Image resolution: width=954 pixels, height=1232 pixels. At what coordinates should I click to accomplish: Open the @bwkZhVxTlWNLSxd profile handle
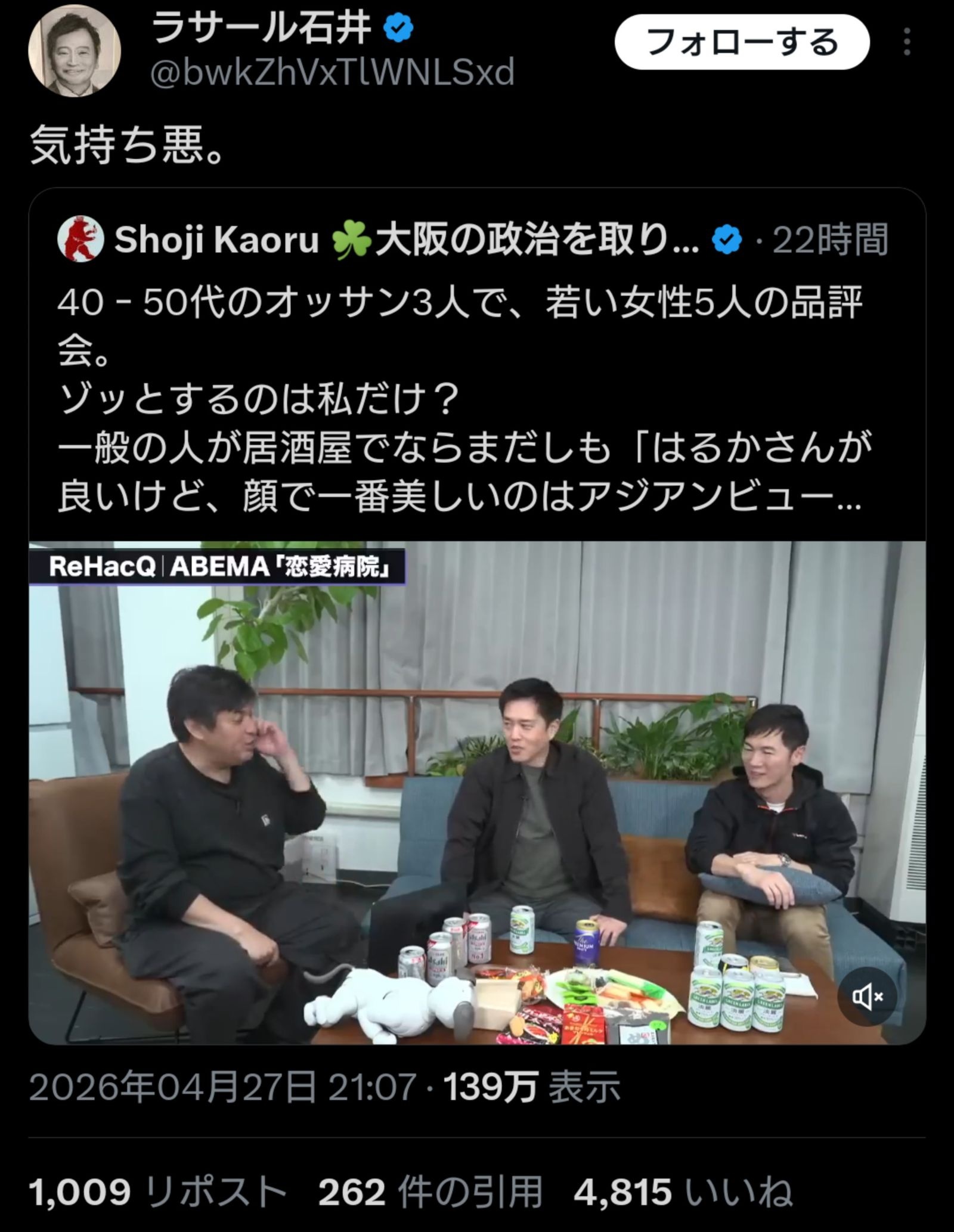pos(333,73)
